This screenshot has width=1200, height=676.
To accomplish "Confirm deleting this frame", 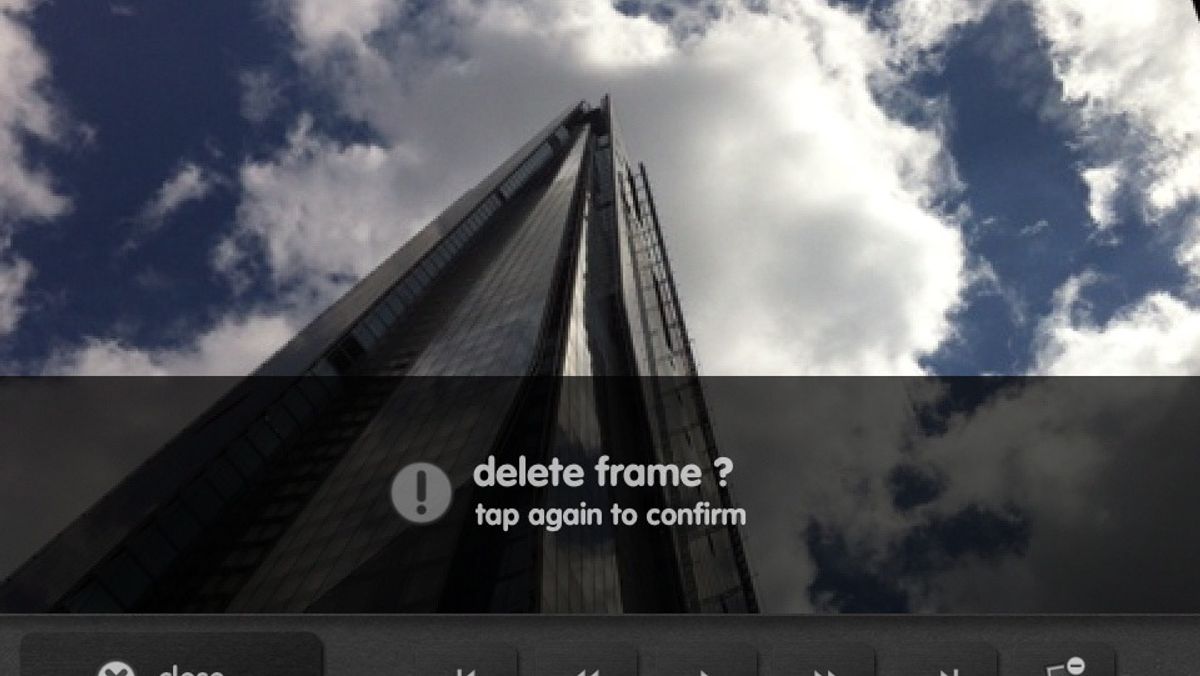I will coord(1060,662).
